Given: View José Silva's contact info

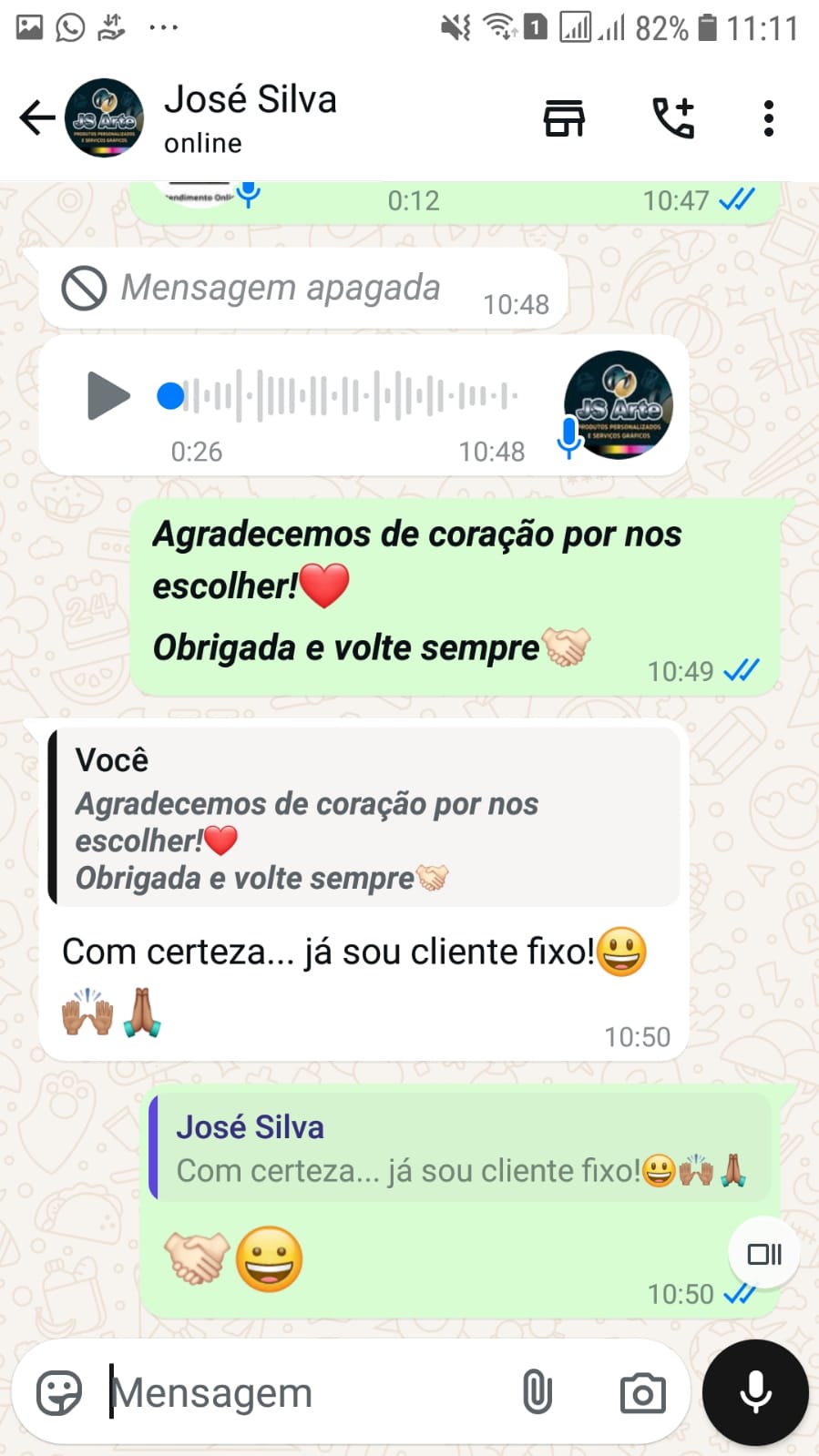Looking at the screenshot, I should coord(251,117).
